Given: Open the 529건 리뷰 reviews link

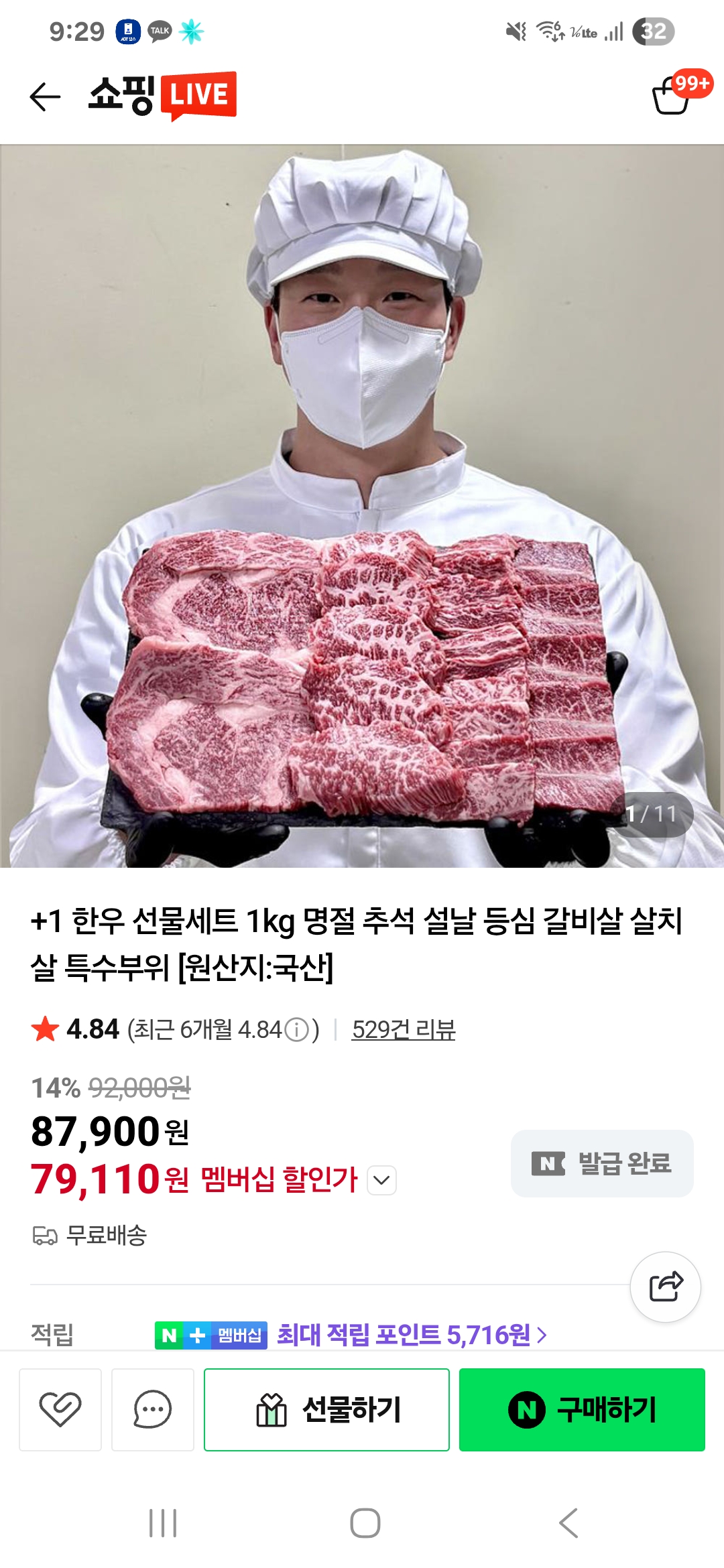Looking at the screenshot, I should (x=403, y=1029).
